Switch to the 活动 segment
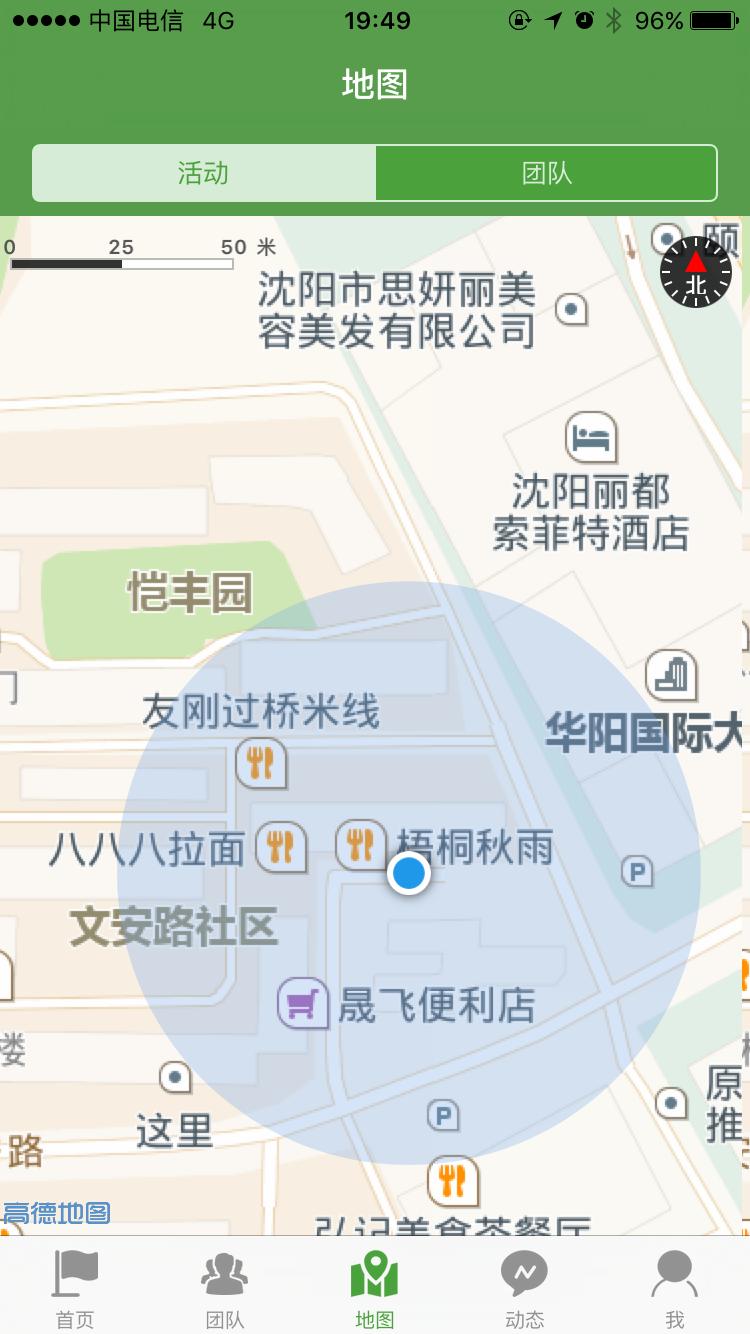Viewport: 750px width, 1334px height. (204, 173)
